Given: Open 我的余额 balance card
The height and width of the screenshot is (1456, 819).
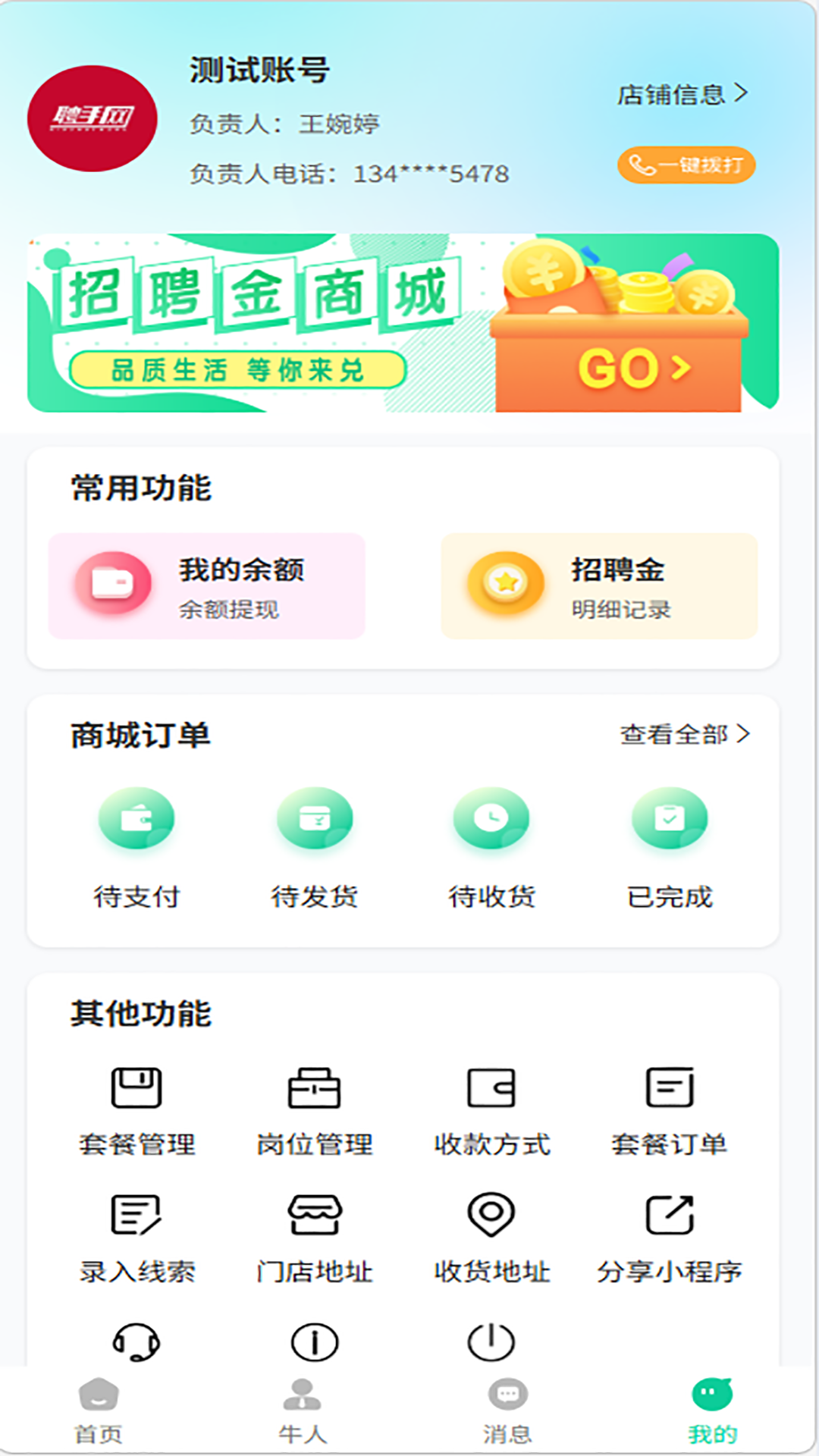Looking at the screenshot, I should (207, 586).
